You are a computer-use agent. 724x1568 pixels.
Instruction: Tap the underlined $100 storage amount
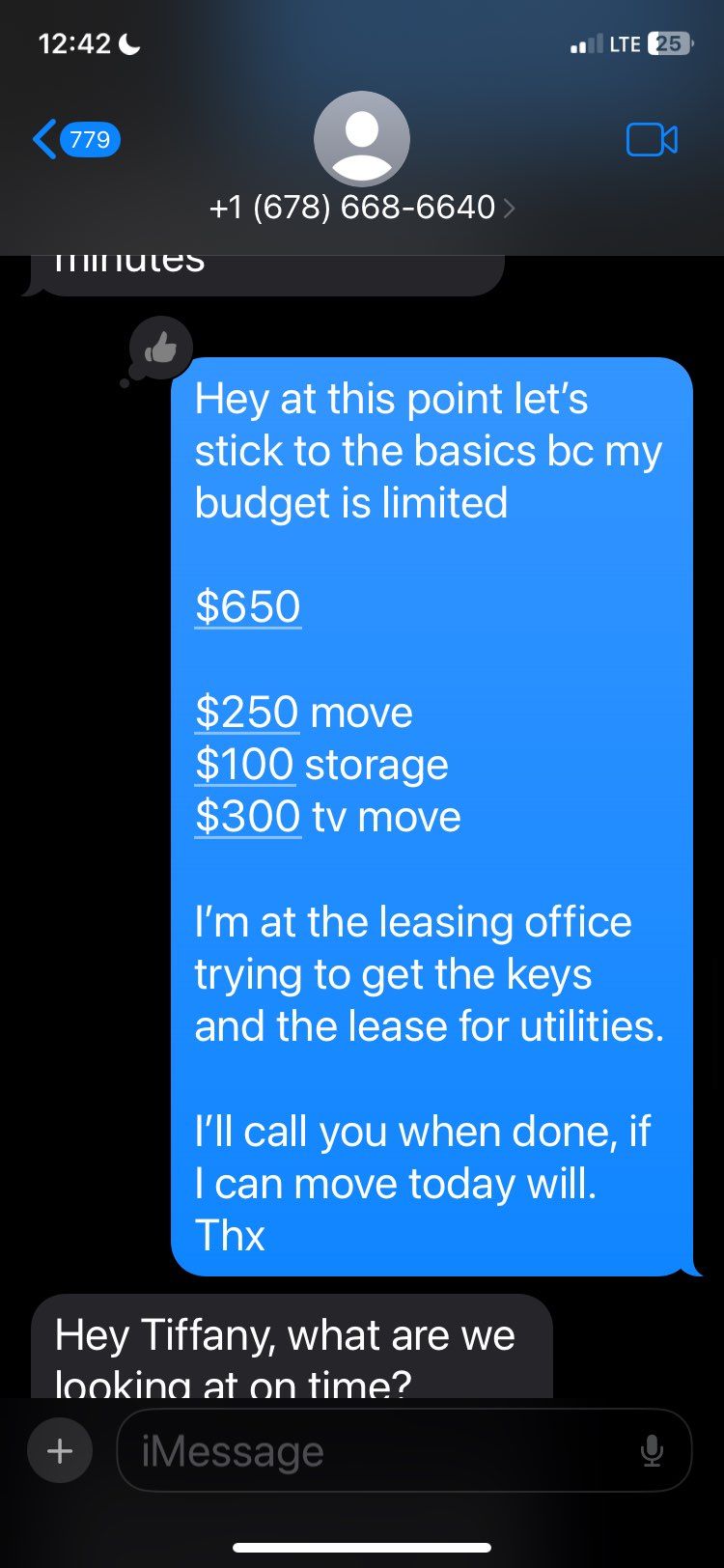click(x=245, y=765)
